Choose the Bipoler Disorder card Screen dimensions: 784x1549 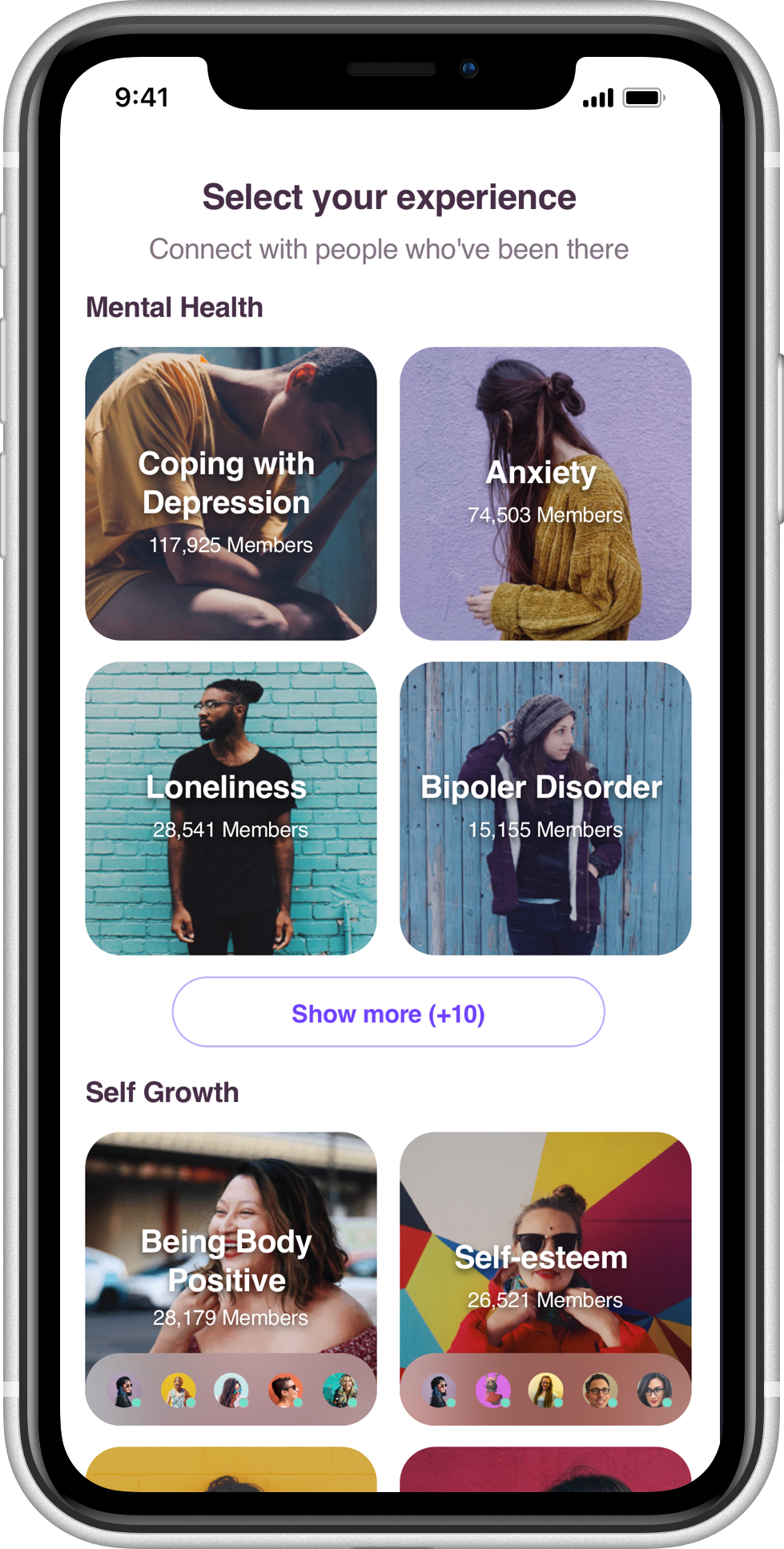pyautogui.click(x=545, y=807)
